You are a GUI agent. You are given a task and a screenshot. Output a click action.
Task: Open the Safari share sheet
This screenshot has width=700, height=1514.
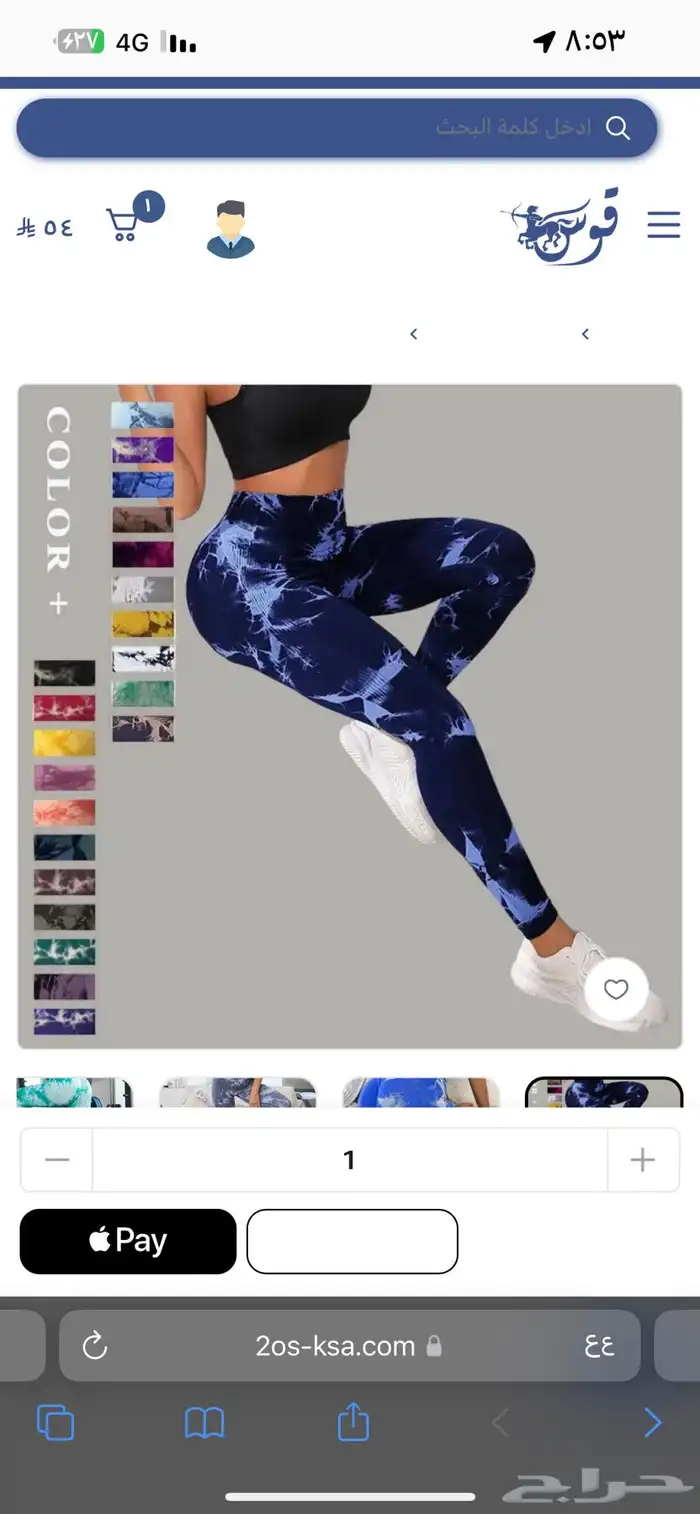[x=353, y=1422]
